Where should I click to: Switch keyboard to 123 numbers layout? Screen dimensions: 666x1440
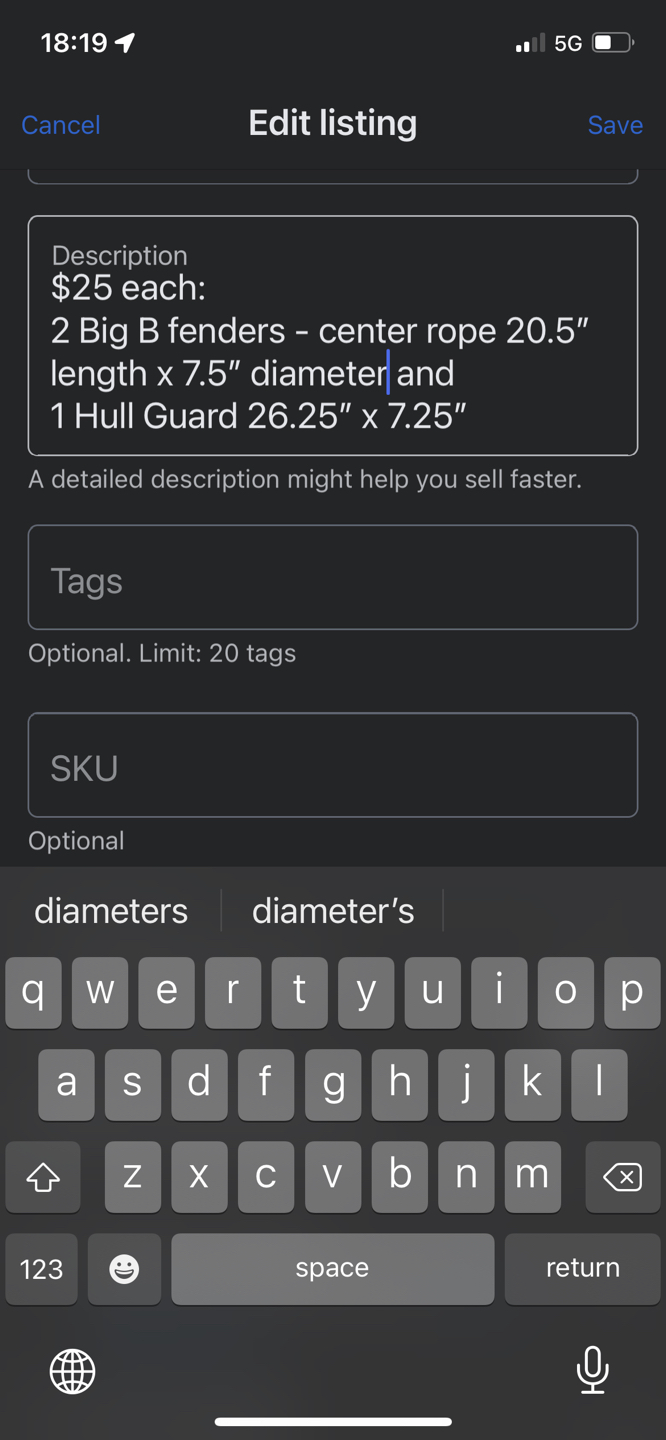coord(42,1269)
